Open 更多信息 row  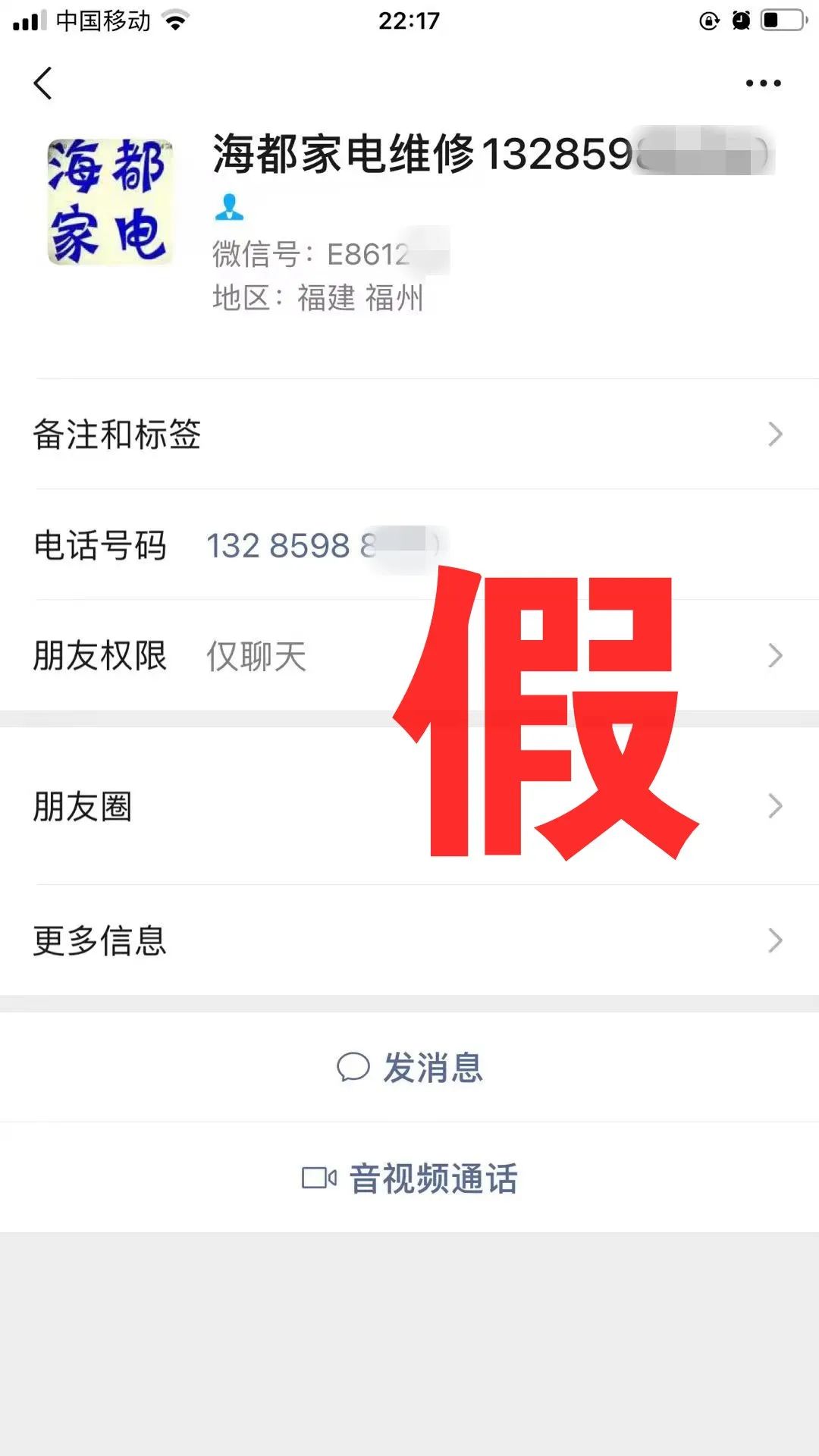point(409,940)
